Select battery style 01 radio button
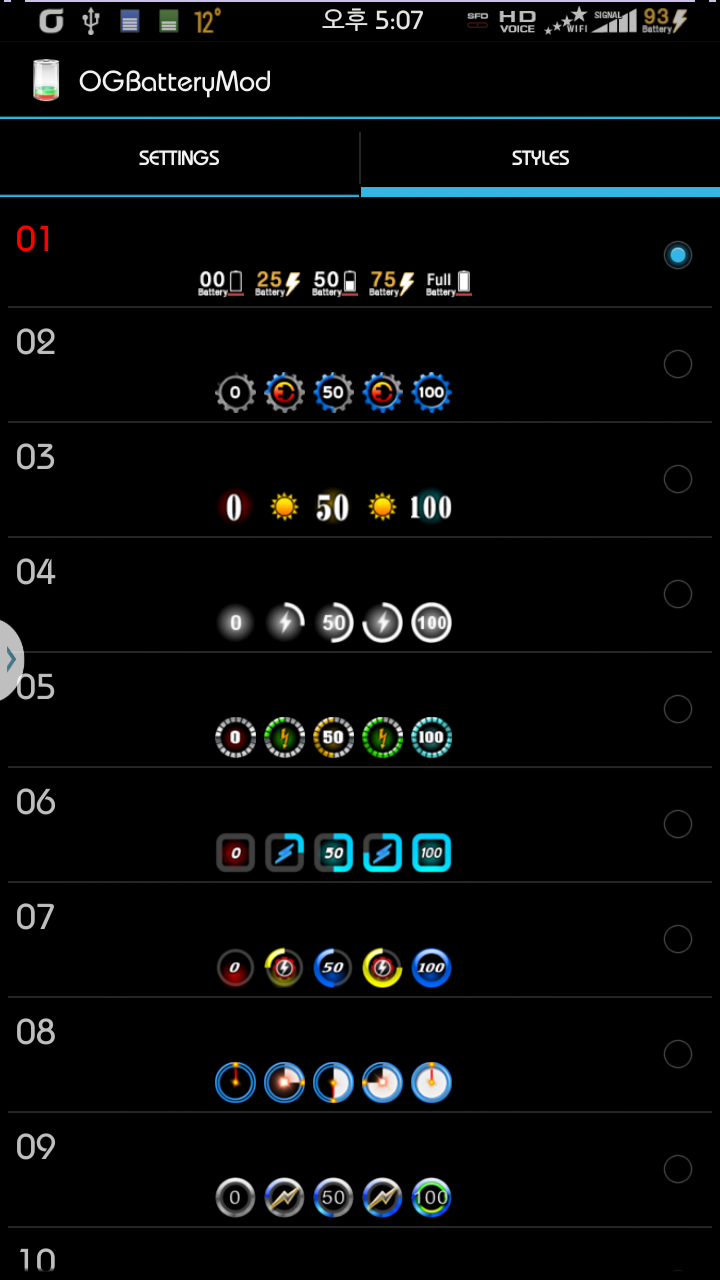The width and height of the screenshot is (720, 1280). tap(677, 255)
